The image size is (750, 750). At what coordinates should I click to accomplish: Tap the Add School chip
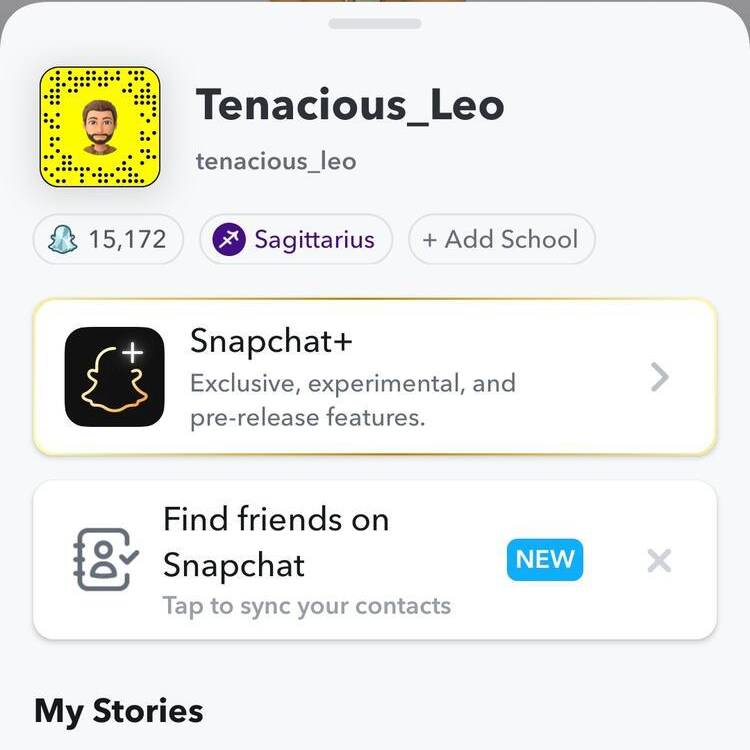501,240
